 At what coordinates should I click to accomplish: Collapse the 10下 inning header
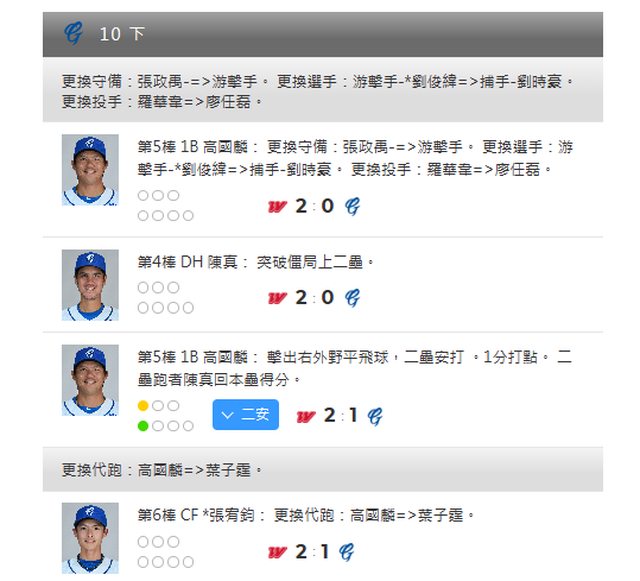[322, 34]
